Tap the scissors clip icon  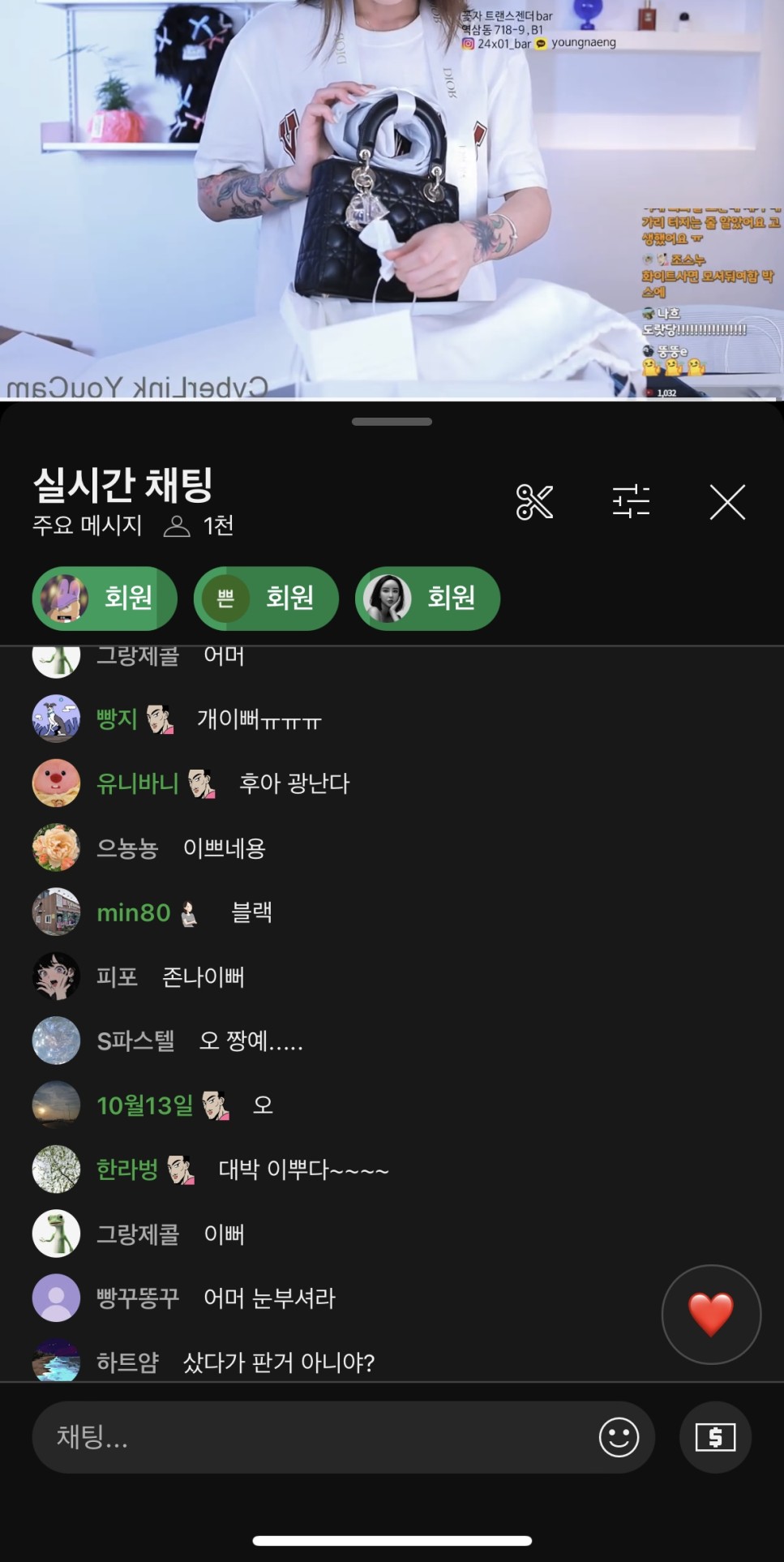[534, 502]
